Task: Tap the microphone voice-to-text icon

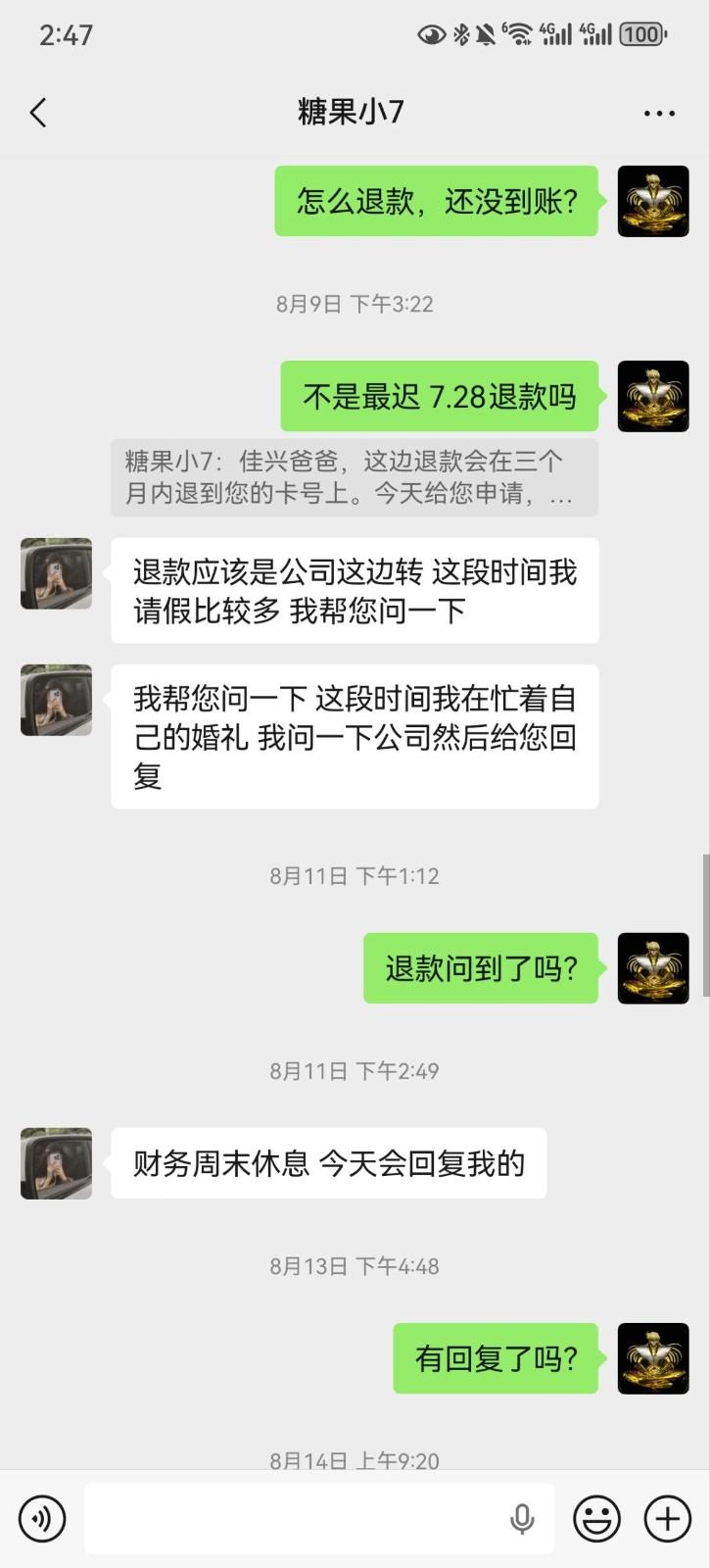Action: (522, 1518)
